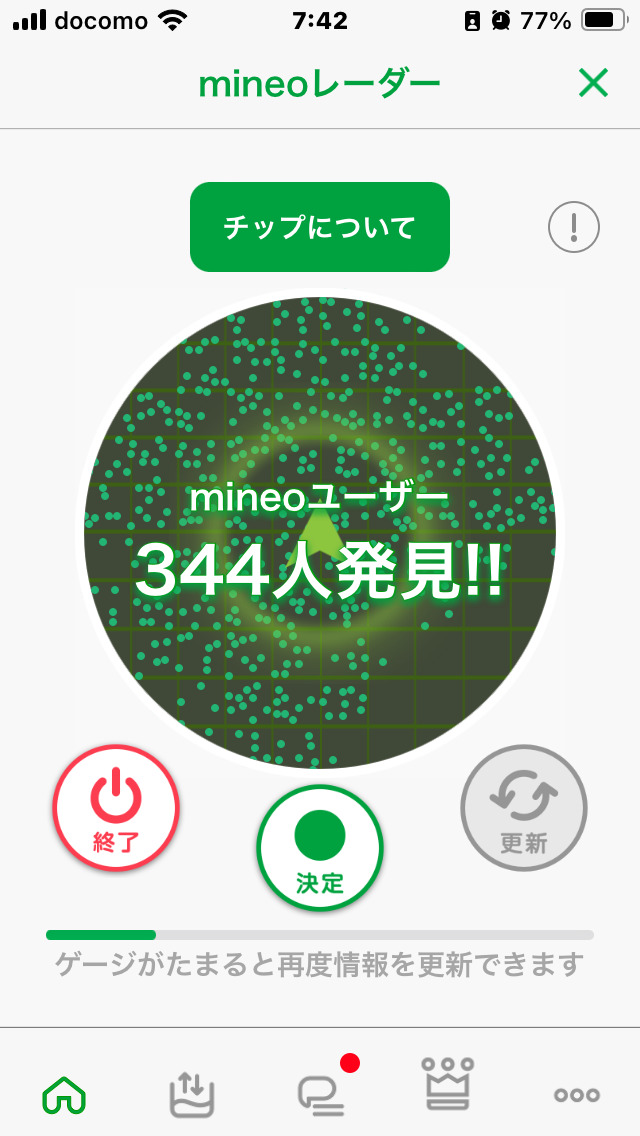
Task: Tap the red 終了 power button
Action: pos(116,808)
